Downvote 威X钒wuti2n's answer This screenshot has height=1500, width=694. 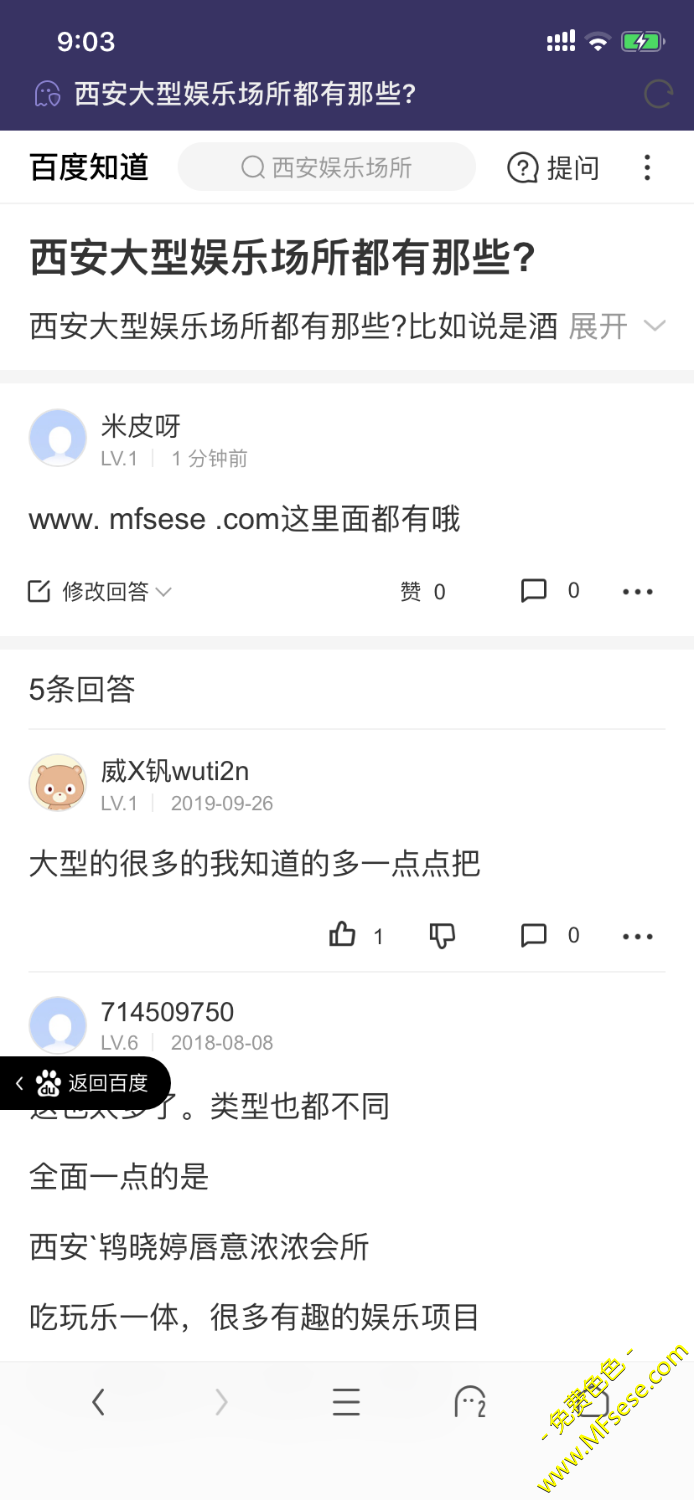click(442, 936)
